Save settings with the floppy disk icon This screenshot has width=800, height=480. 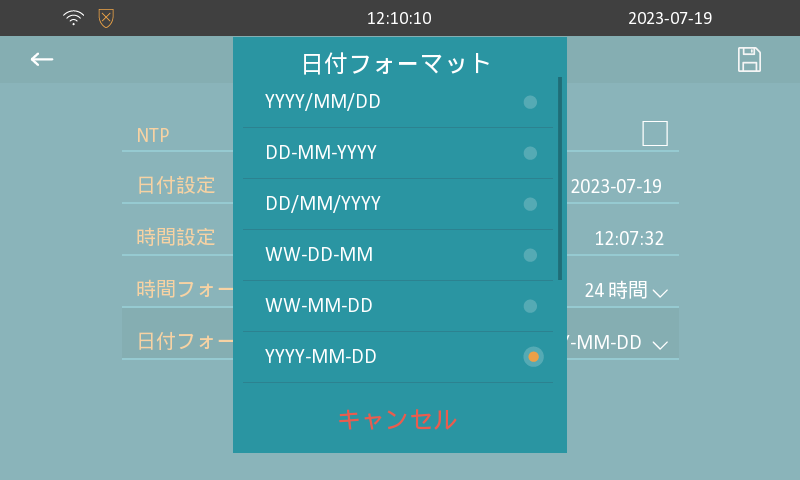pyautogui.click(x=749, y=60)
